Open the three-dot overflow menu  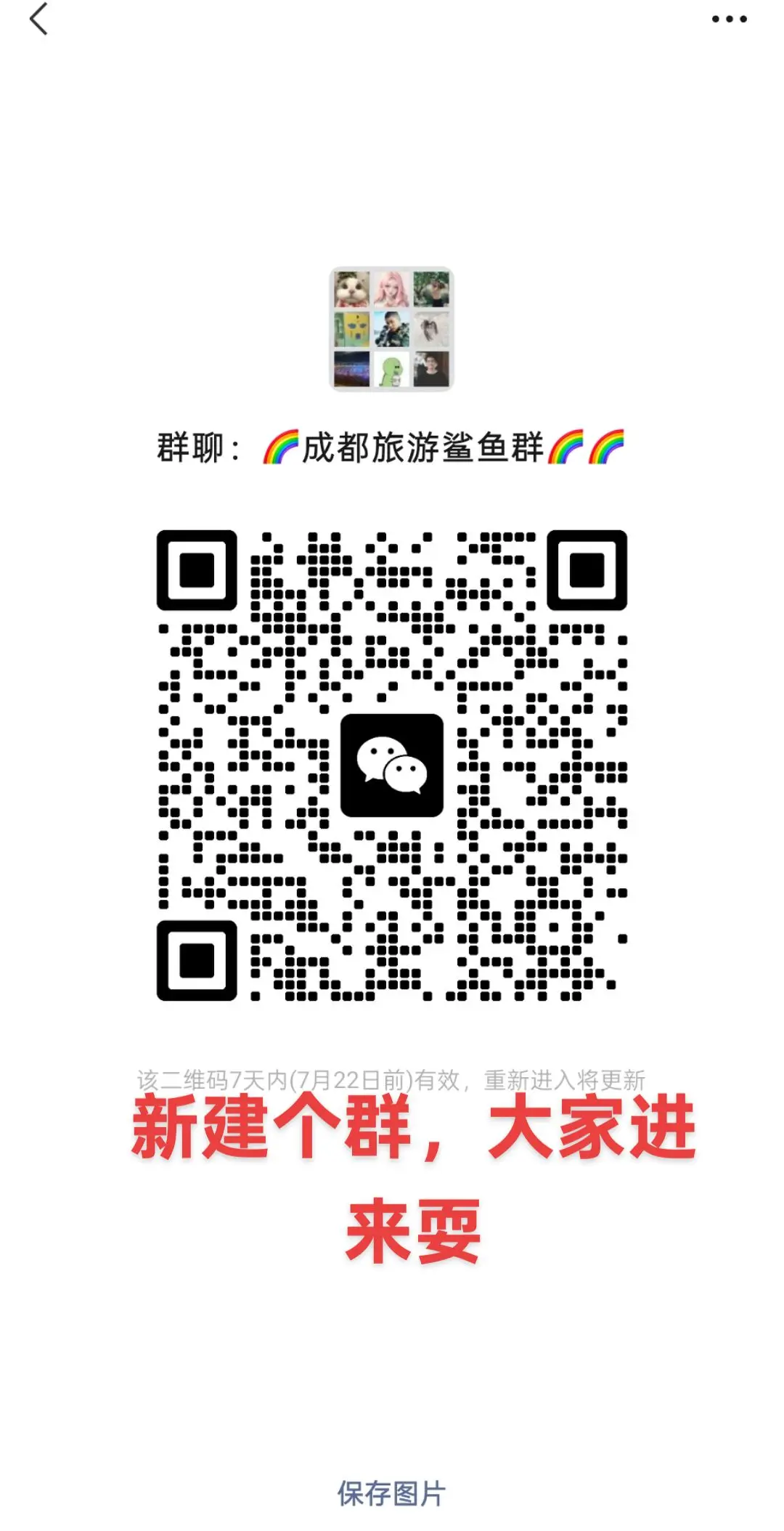coord(729,20)
